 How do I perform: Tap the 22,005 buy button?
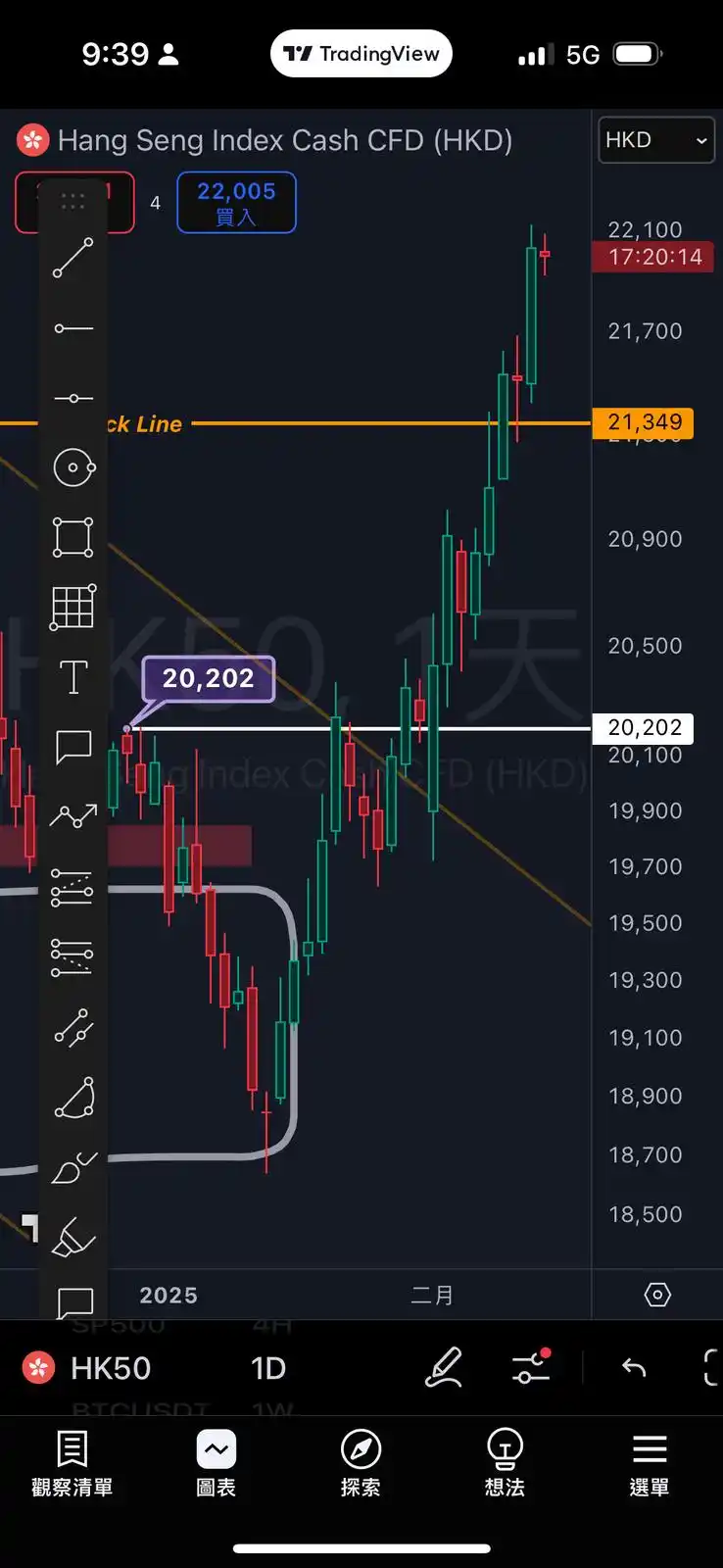[x=236, y=203]
